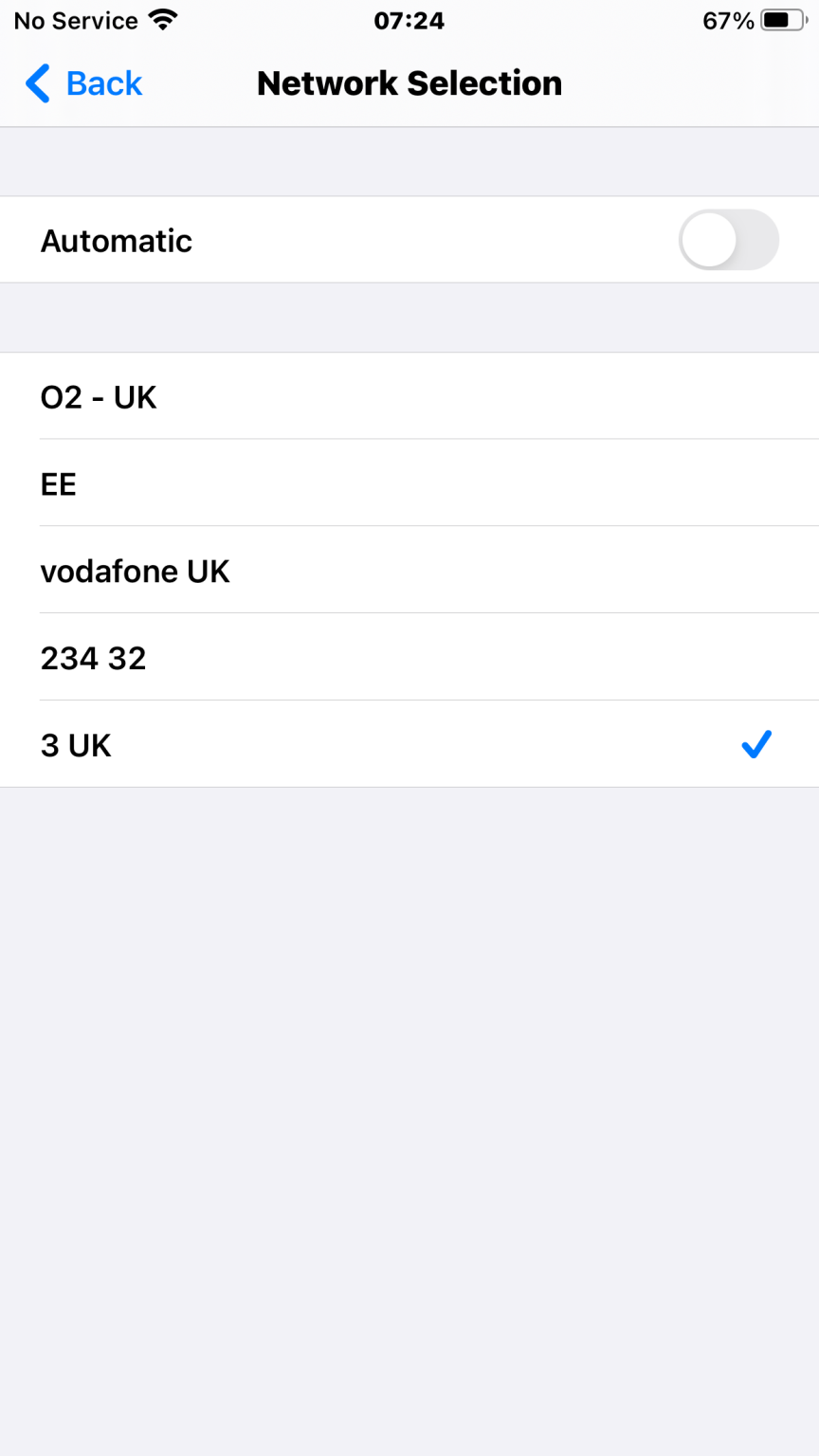Tap the Automatic row label
The image size is (819, 1456).
coord(116,240)
